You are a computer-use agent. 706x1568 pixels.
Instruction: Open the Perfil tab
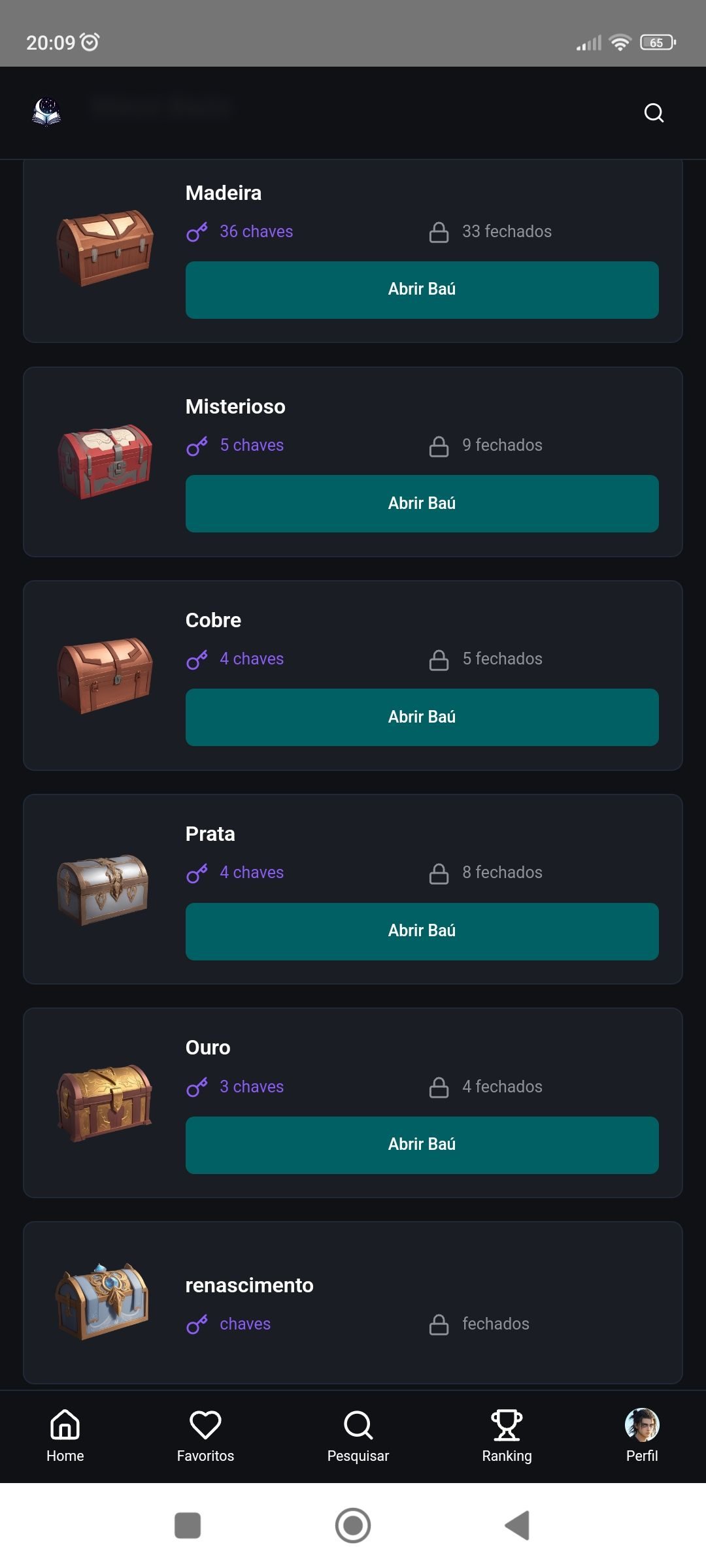click(642, 1435)
